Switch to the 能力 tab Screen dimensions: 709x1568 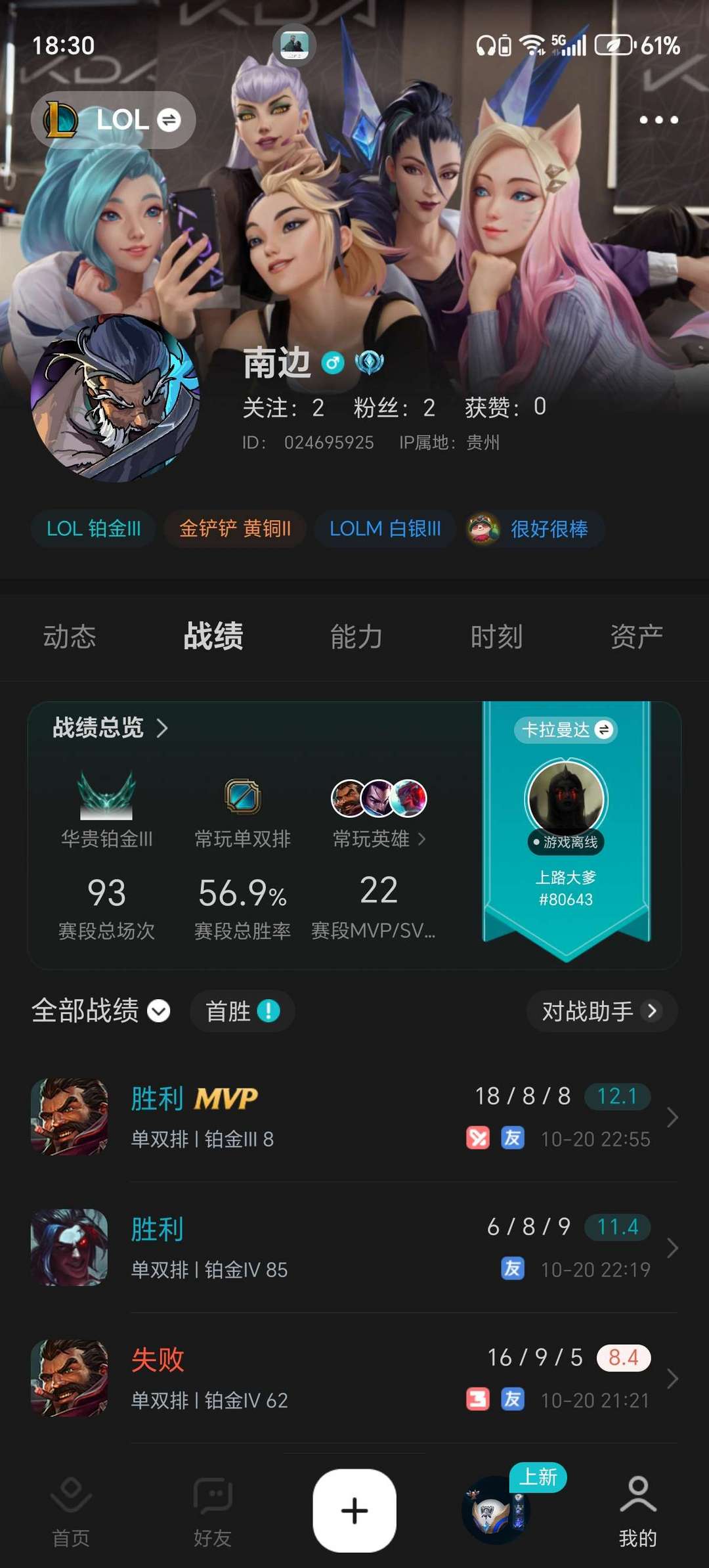[356, 637]
